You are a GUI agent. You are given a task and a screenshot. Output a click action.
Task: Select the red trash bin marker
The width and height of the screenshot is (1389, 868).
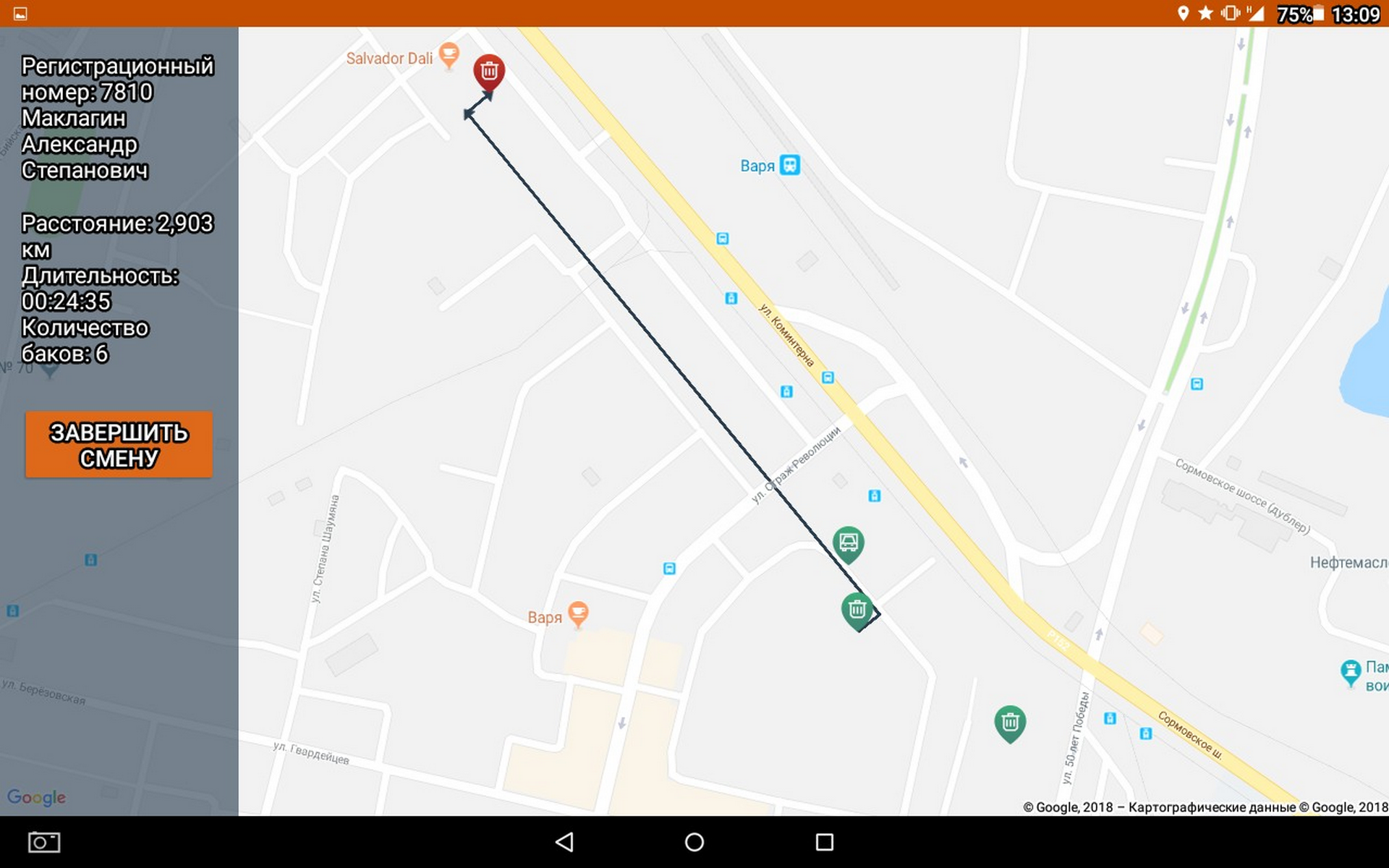click(489, 71)
